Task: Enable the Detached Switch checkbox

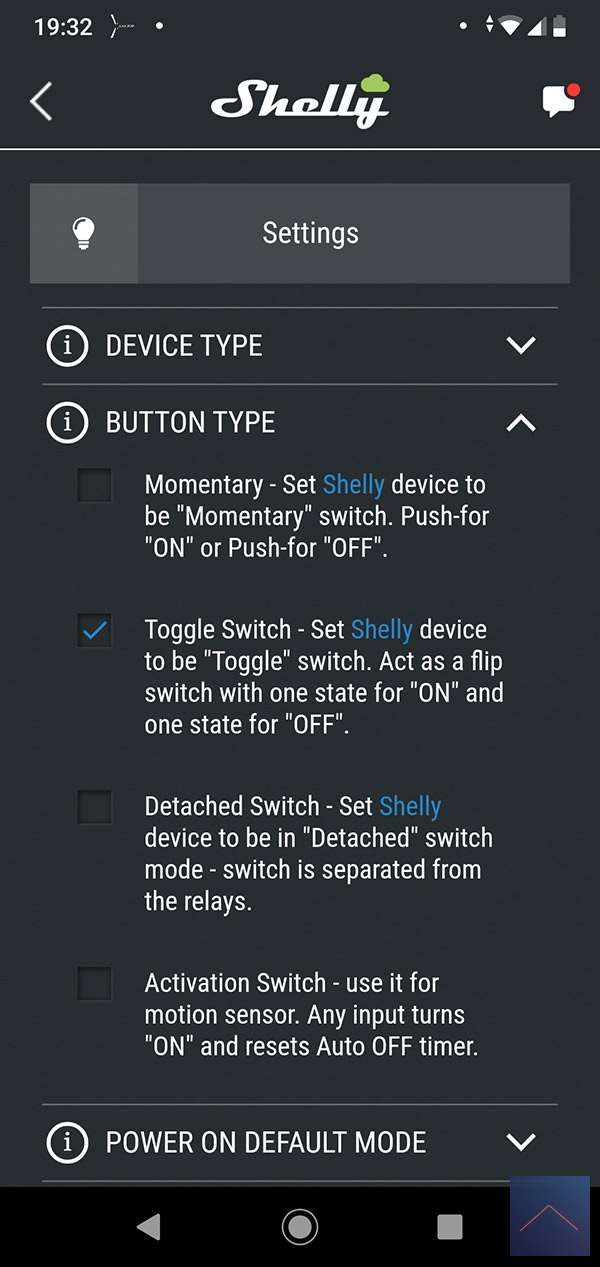Action: click(95, 806)
